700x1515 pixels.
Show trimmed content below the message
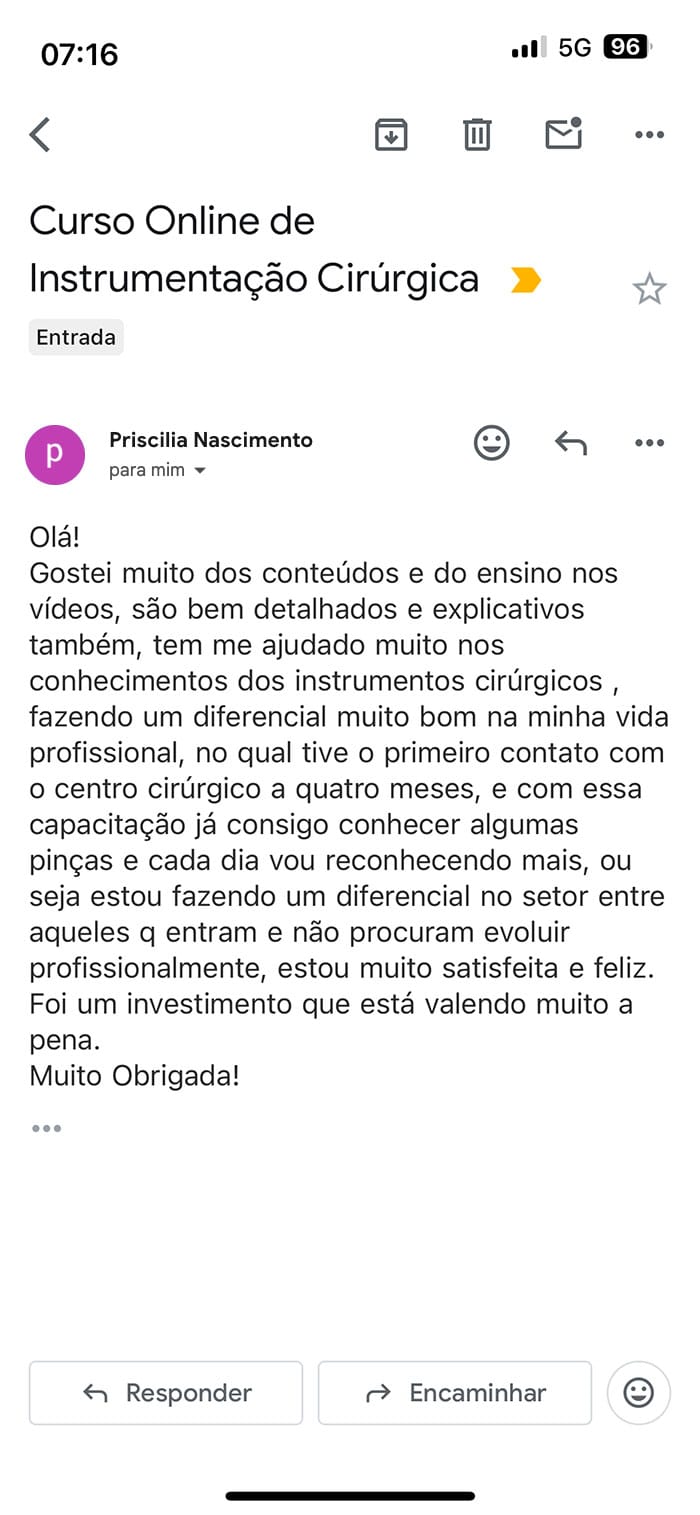click(46, 1128)
